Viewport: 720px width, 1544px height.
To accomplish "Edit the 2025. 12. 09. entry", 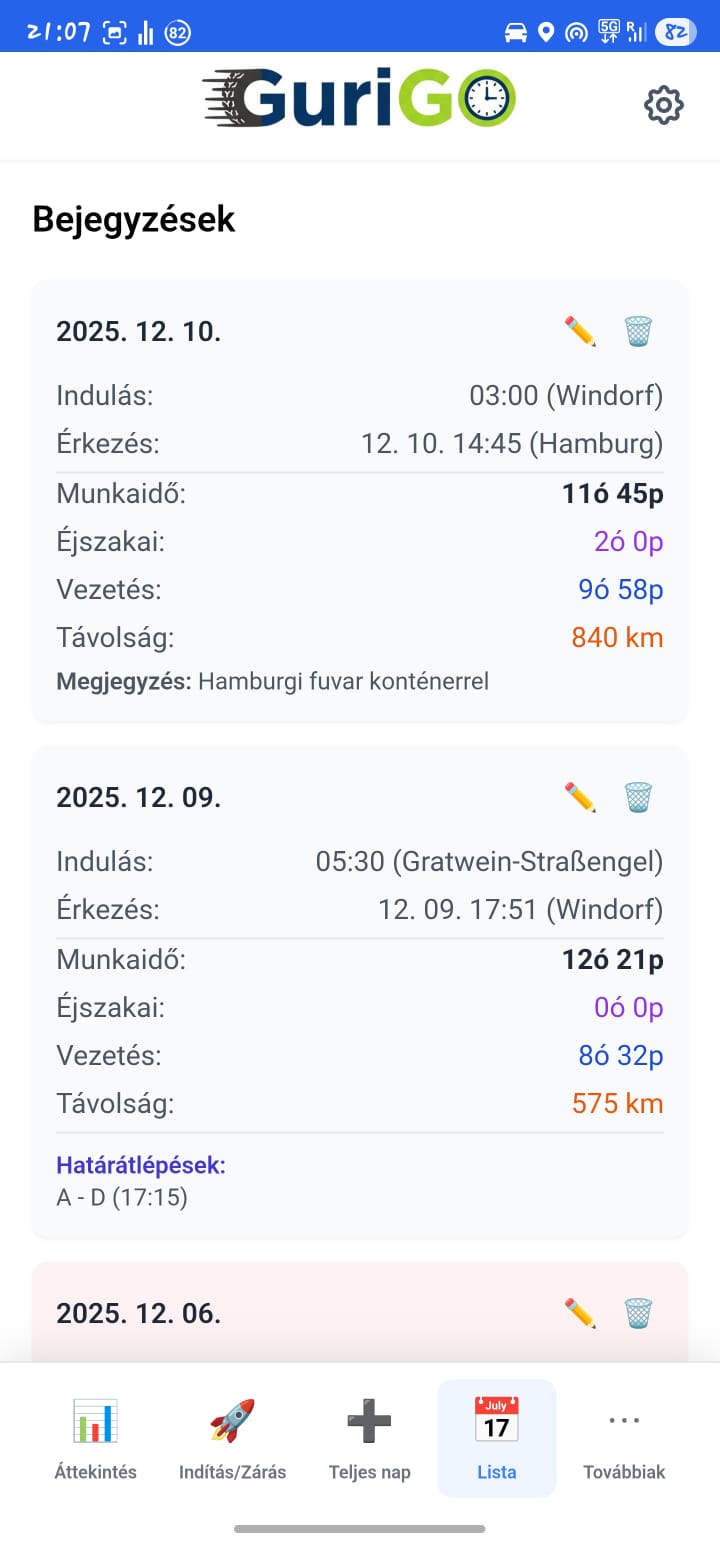I will click(579, 797).
